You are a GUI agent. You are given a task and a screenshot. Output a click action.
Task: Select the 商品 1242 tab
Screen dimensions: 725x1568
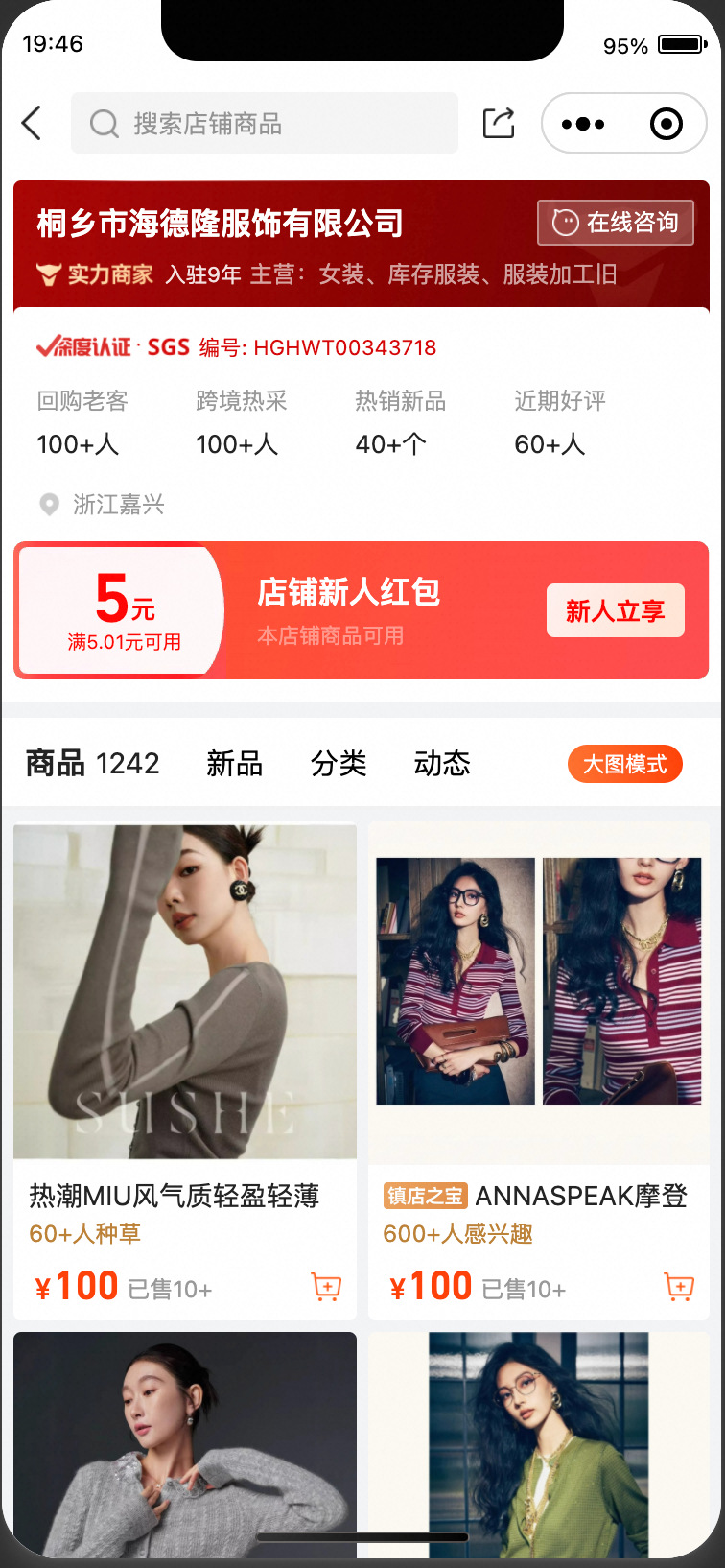pos(93,764)
